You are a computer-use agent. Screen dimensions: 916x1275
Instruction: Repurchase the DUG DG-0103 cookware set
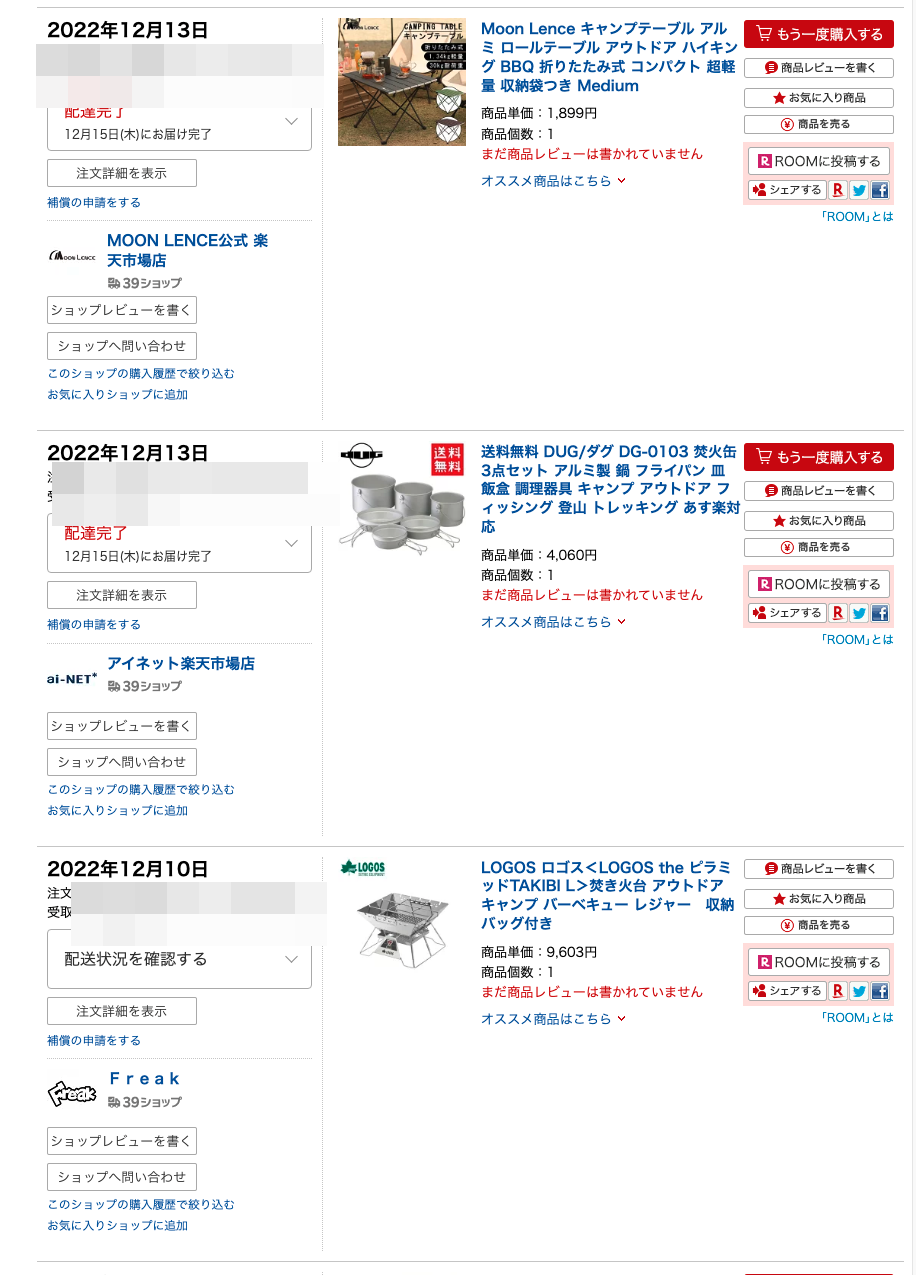point(818,457)
